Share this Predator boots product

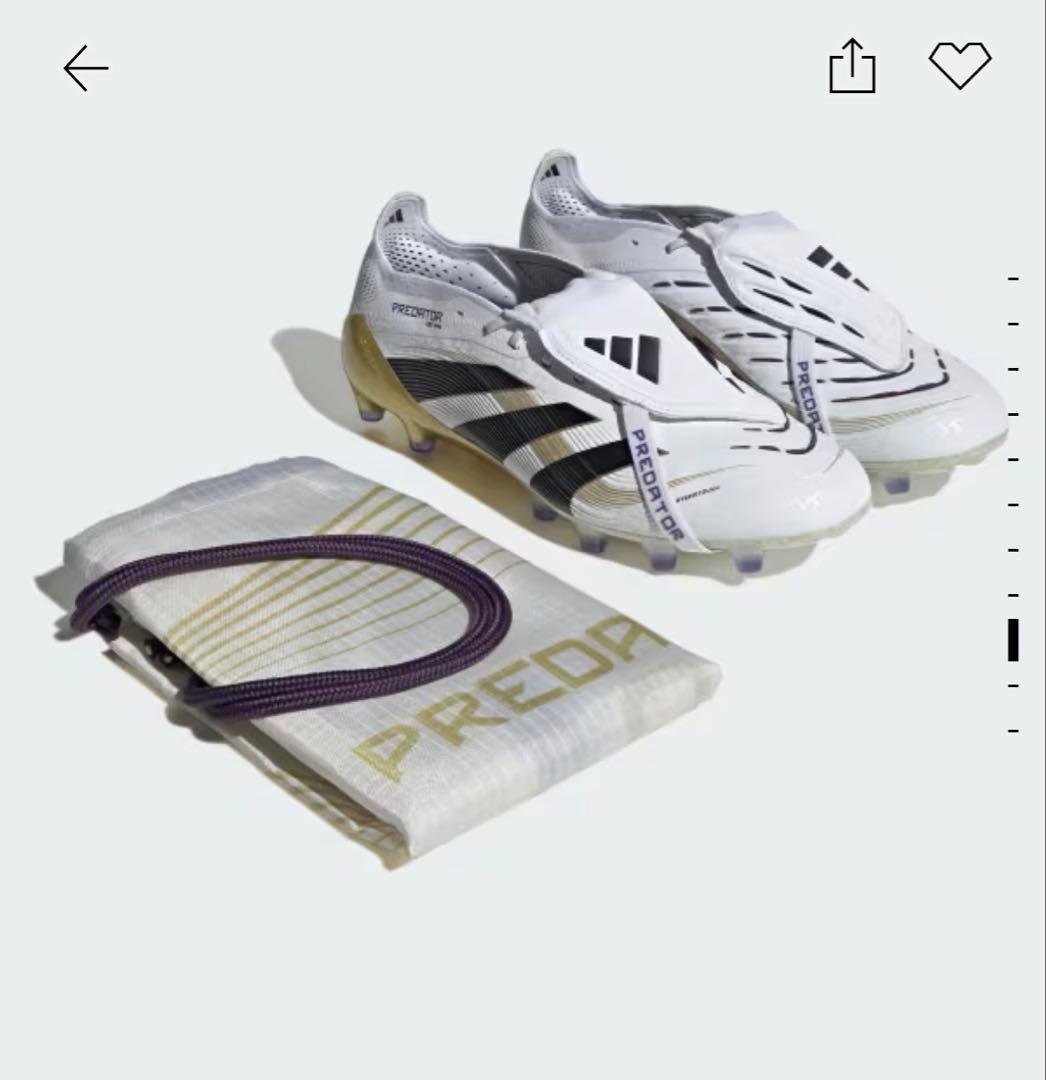pyautogui.click(x=852, y=67)
